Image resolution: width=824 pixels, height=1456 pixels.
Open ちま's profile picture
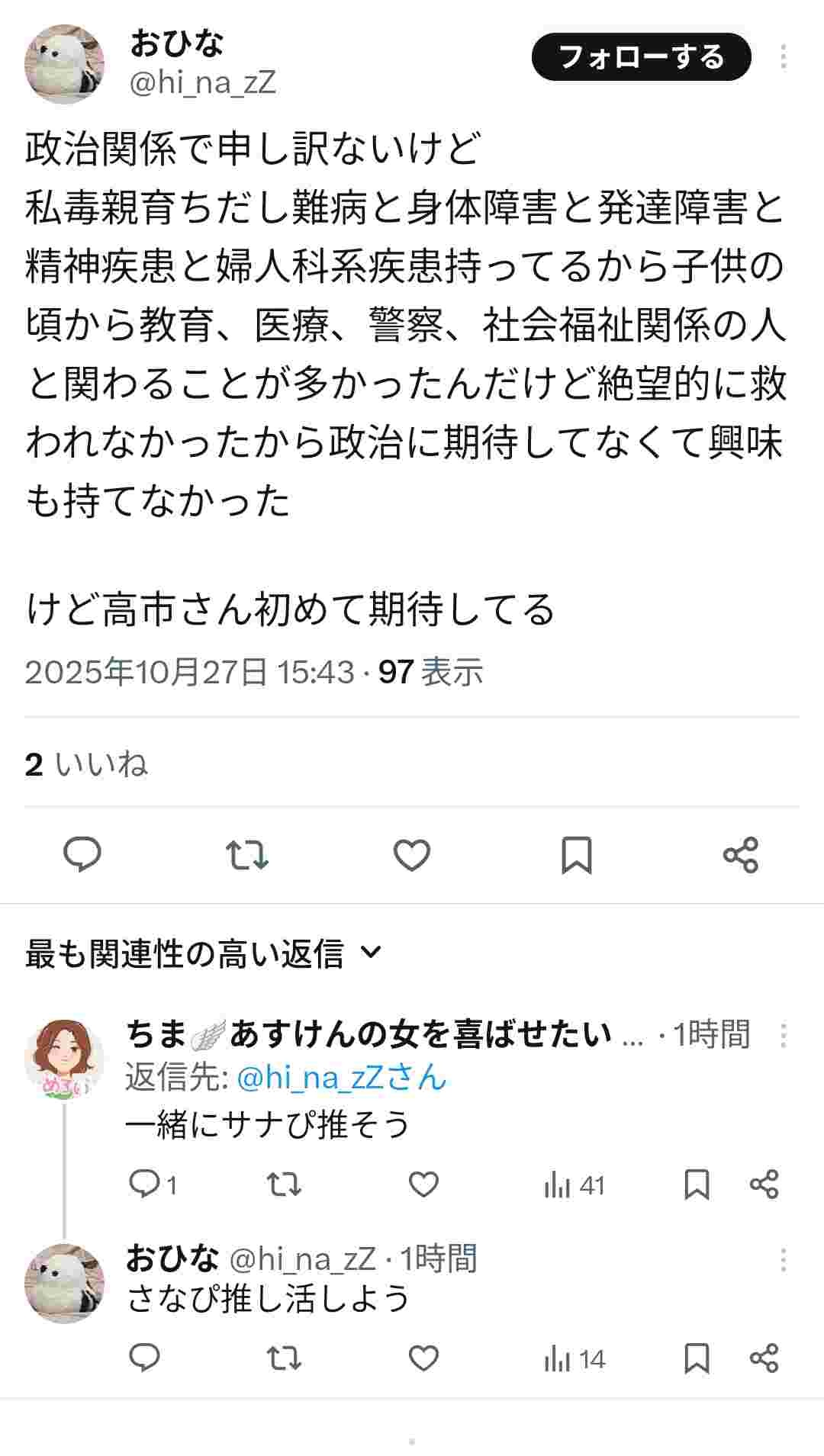tap(64, 1058)
